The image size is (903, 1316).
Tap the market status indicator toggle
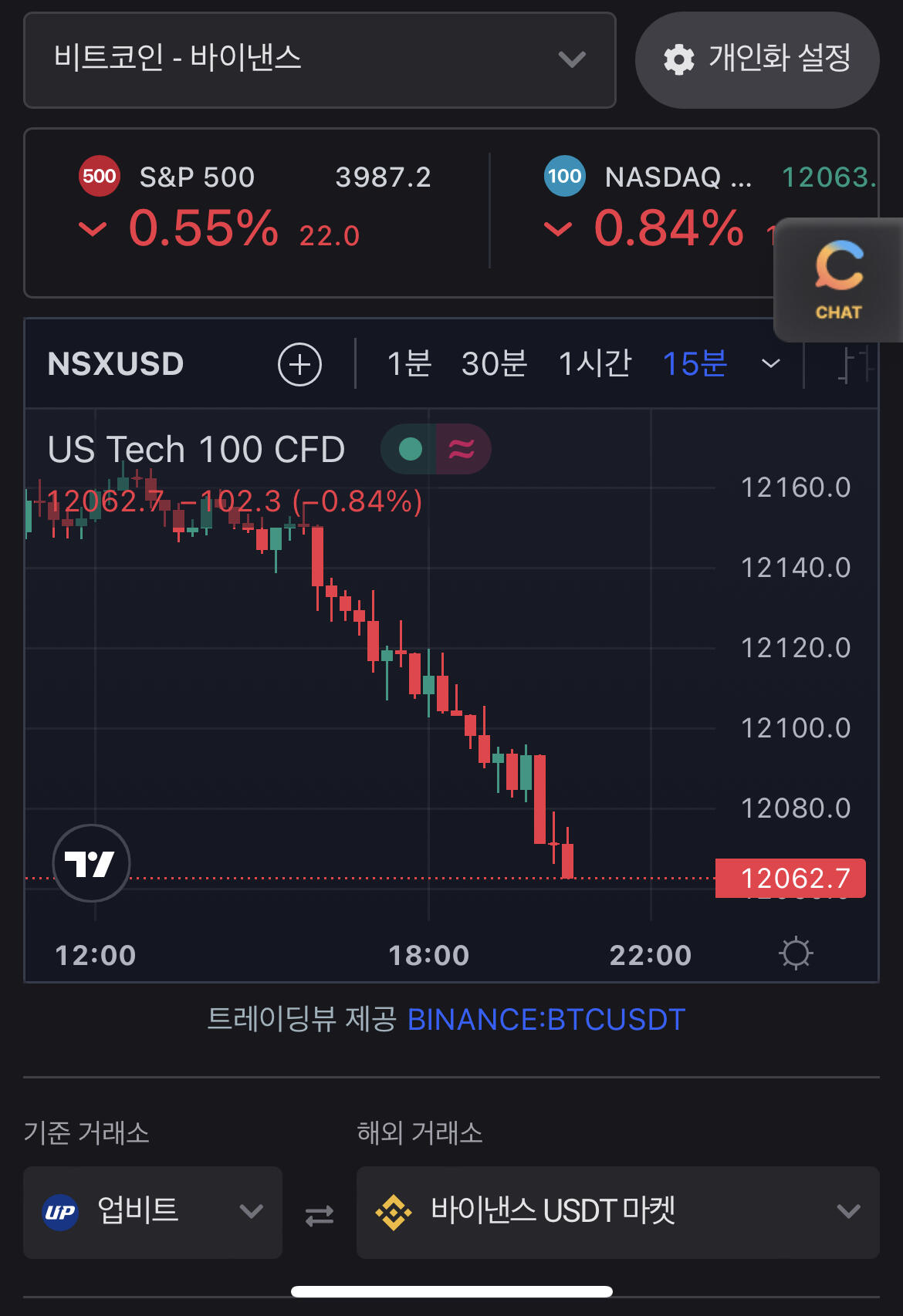pos(436,449)
